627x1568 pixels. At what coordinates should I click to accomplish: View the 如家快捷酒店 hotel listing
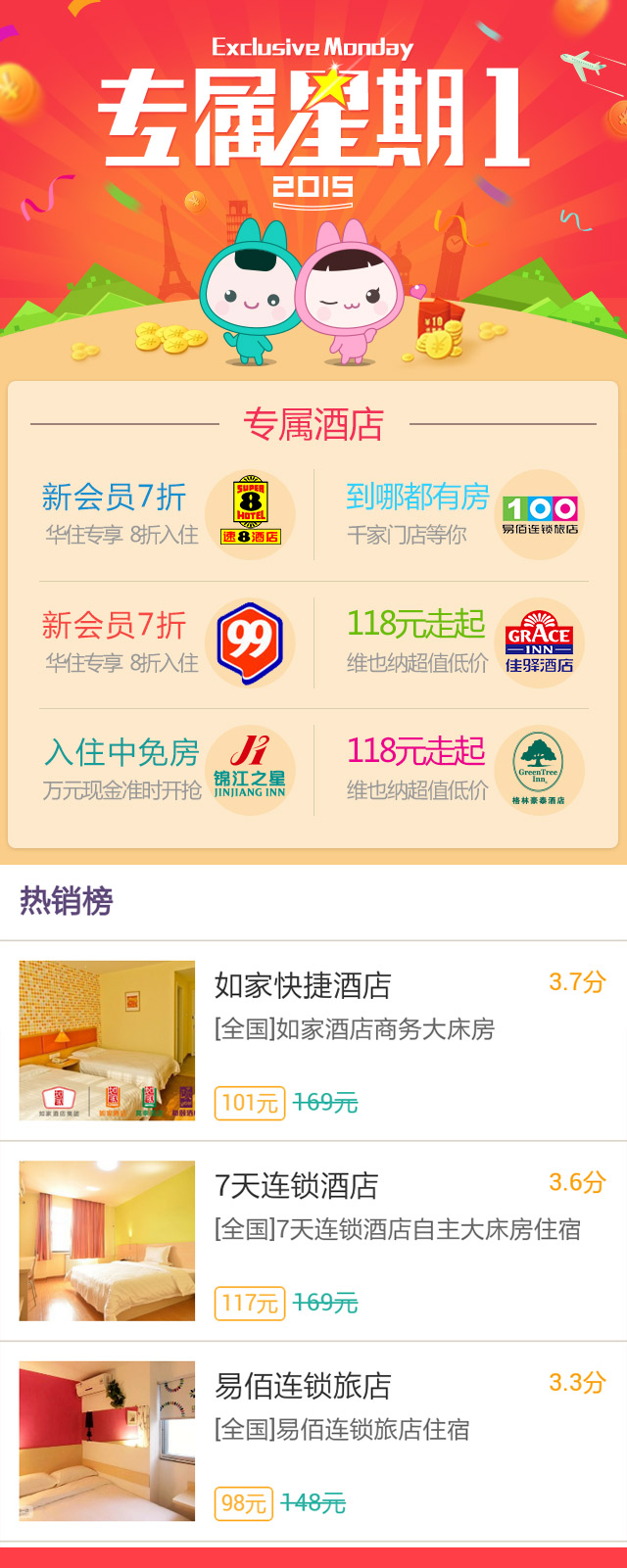[313, 1040]
